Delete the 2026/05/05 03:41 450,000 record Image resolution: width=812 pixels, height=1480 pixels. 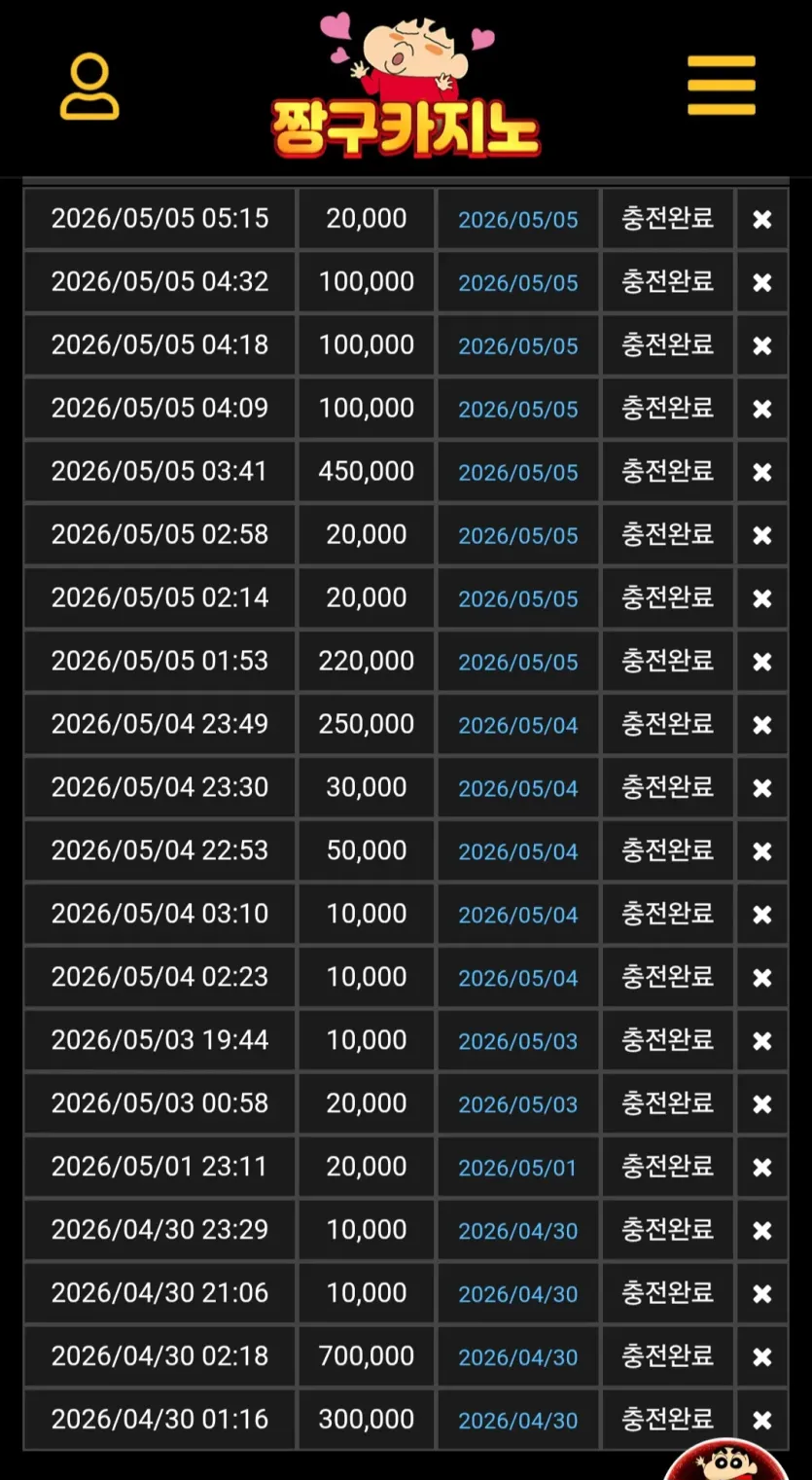point(762,472)
